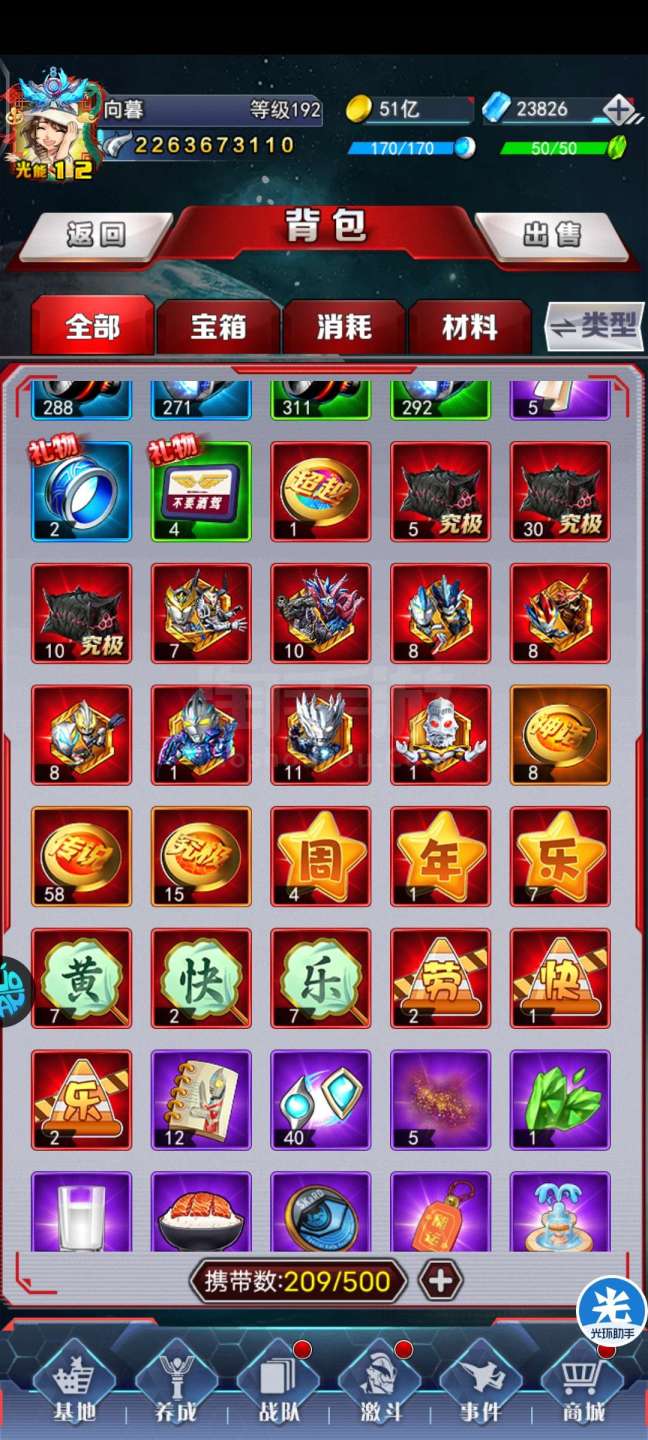The image size is (648, 1440).
Task: Open the green crystal item
Action: pos(560,1100)
